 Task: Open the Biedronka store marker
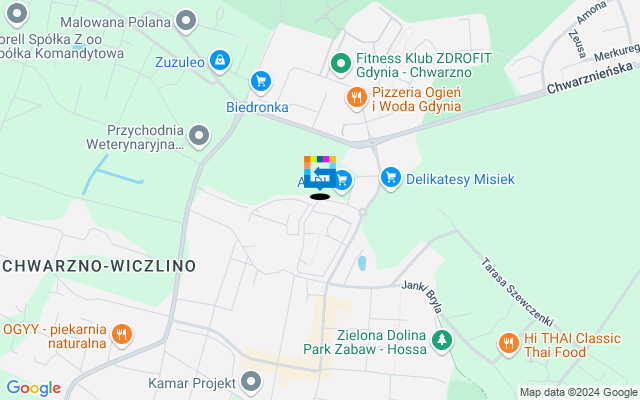(261, 81)
